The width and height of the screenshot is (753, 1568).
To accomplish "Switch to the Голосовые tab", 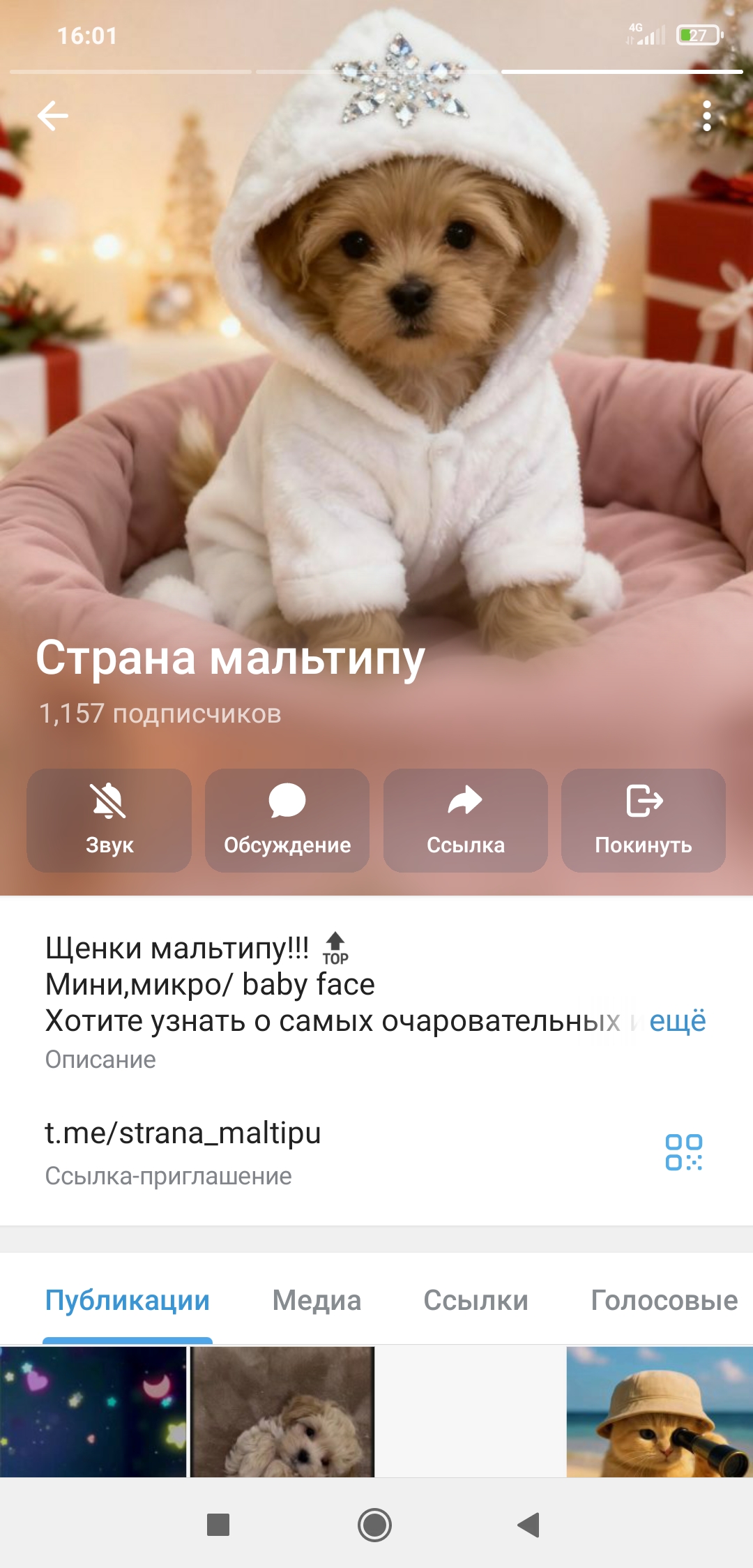I will 663,1300.
